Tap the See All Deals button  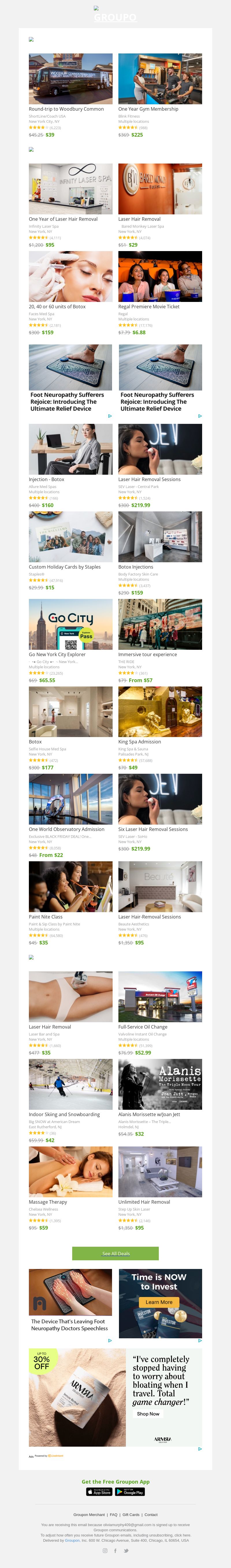pyautogui.click(x=115, y=1253)
